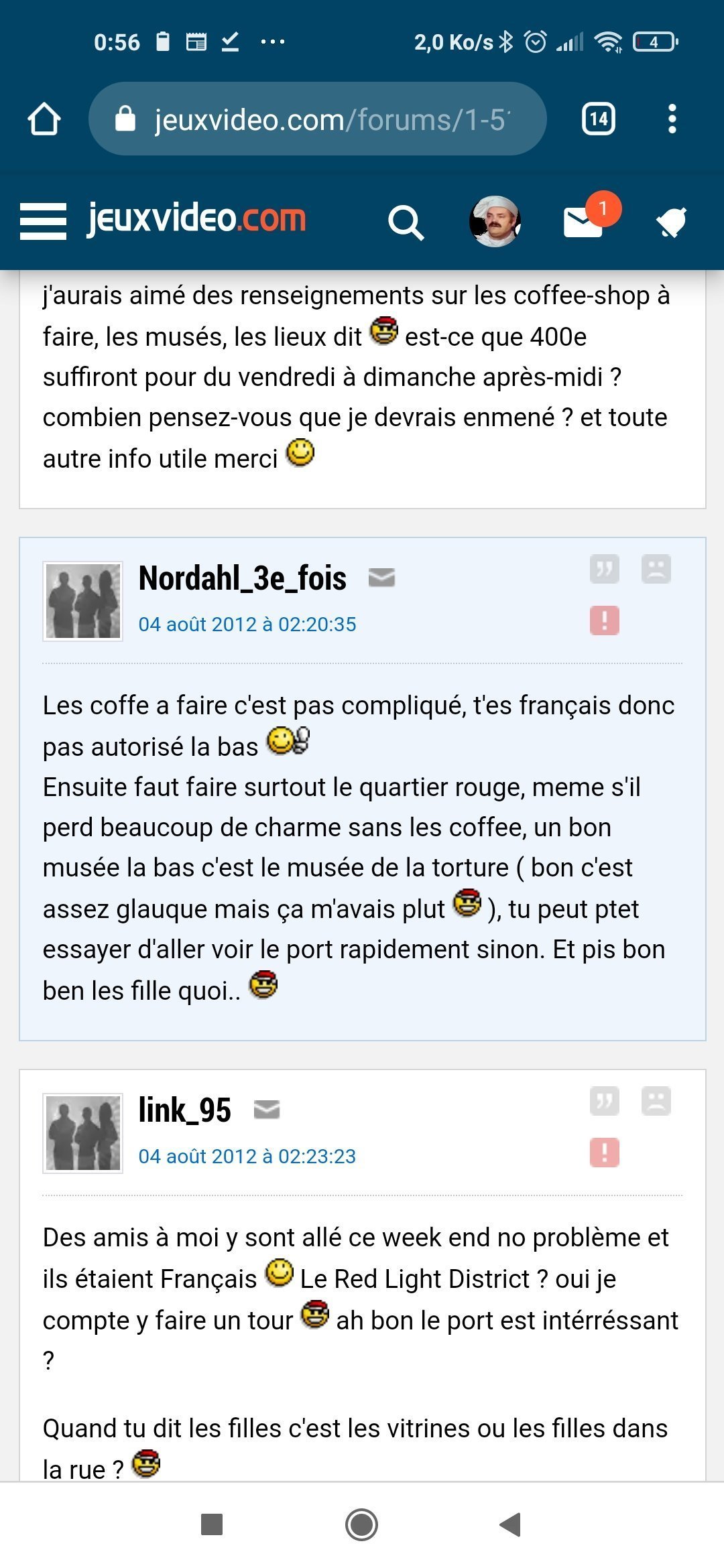The image size is (724, 1568).
Task: Open the Nordahl_3e_fois user profile
Action: pyautogui.click(x=242, y=578)
